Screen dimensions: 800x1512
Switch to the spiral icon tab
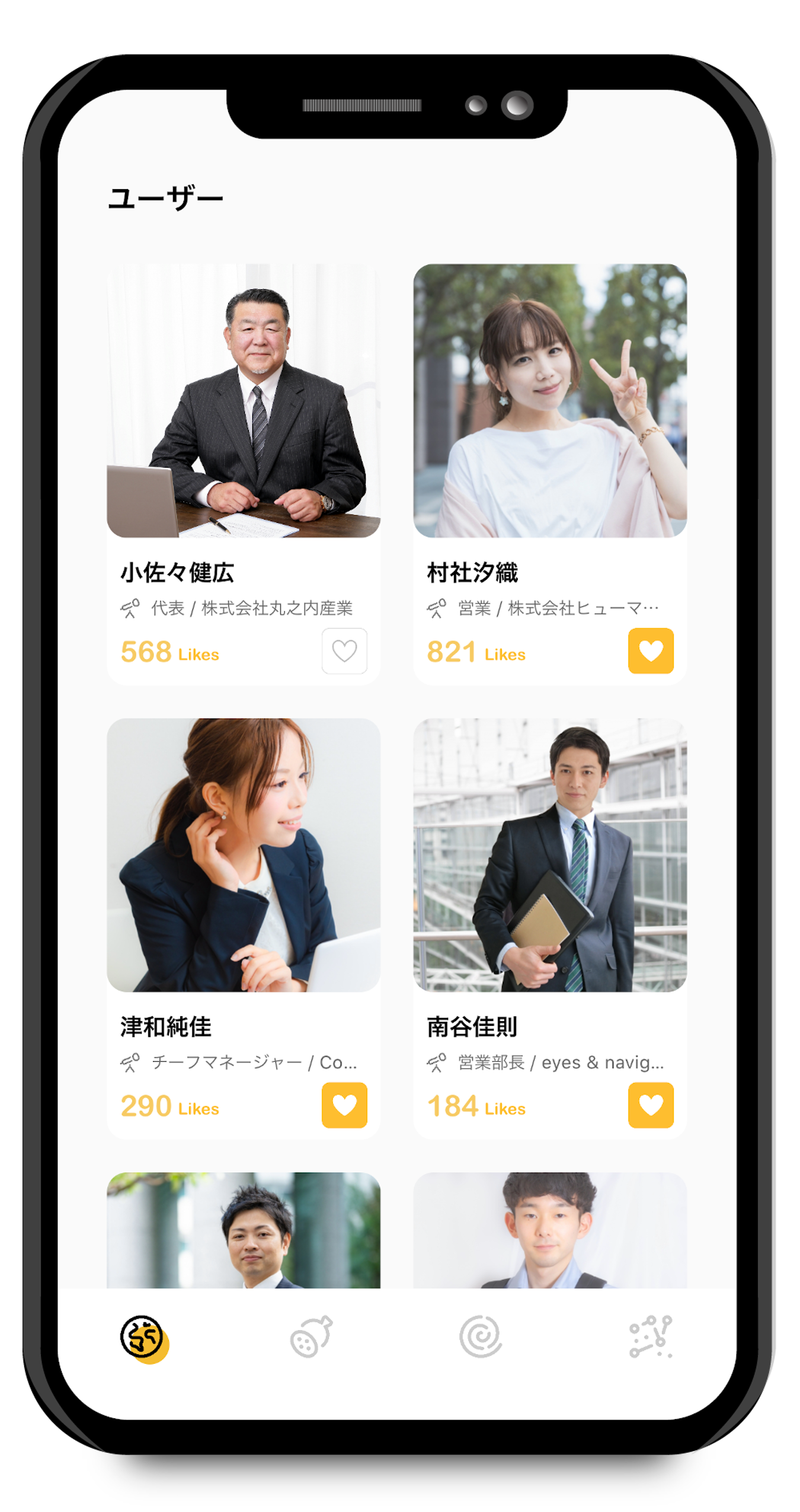[x=480, y=1336]
